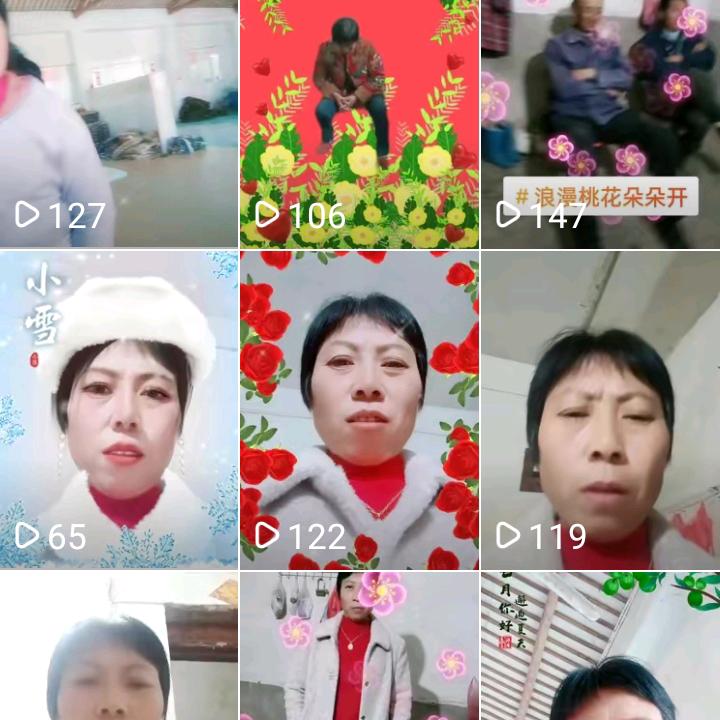Open the video with 119 plays

tap(601, 410)
